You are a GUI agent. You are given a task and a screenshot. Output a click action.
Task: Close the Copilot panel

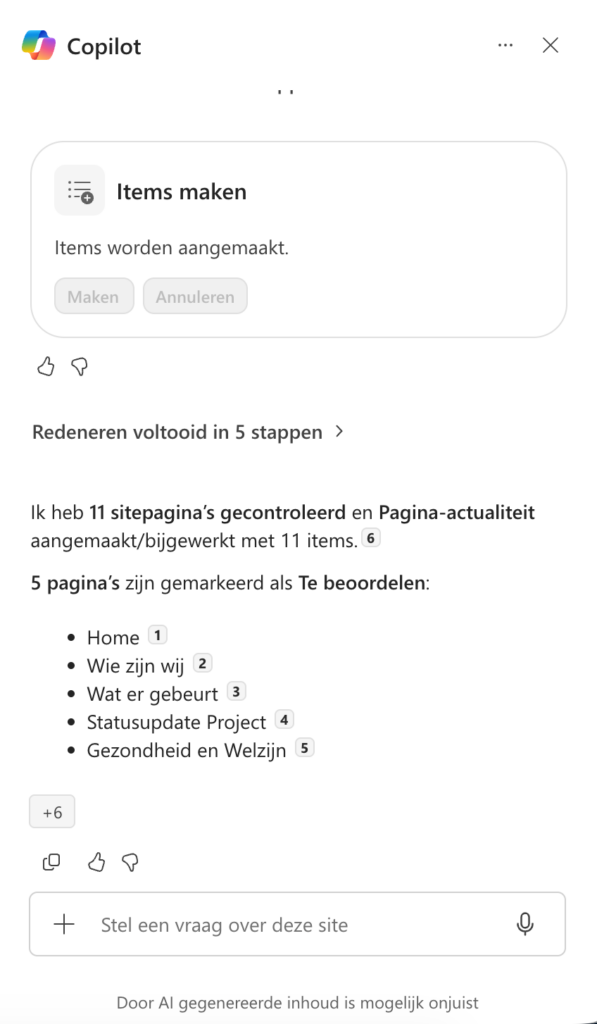point(551,45)
